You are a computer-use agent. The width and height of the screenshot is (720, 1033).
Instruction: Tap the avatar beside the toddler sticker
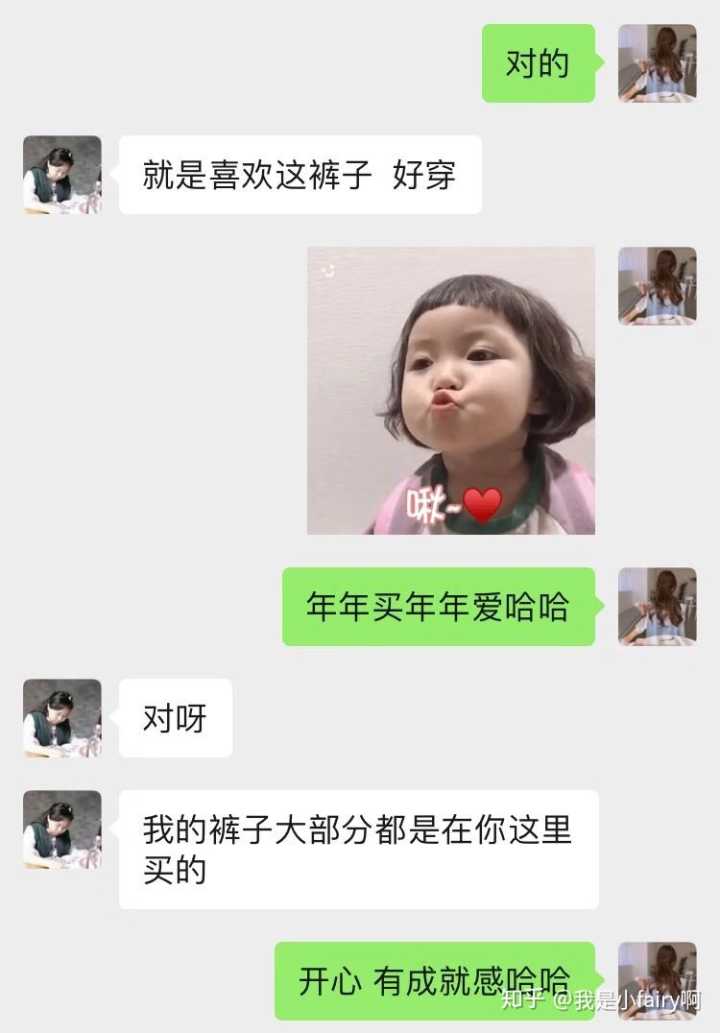[657, 286]
